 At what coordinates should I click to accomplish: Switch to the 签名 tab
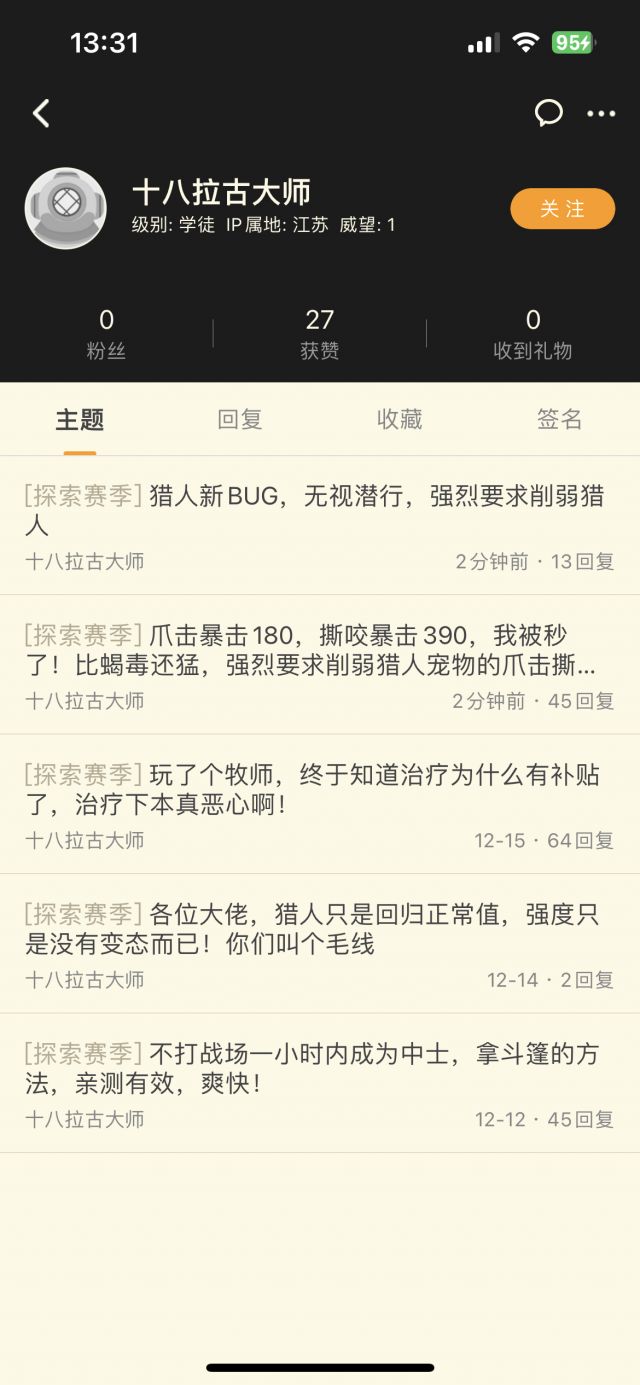tap(559, 420)
